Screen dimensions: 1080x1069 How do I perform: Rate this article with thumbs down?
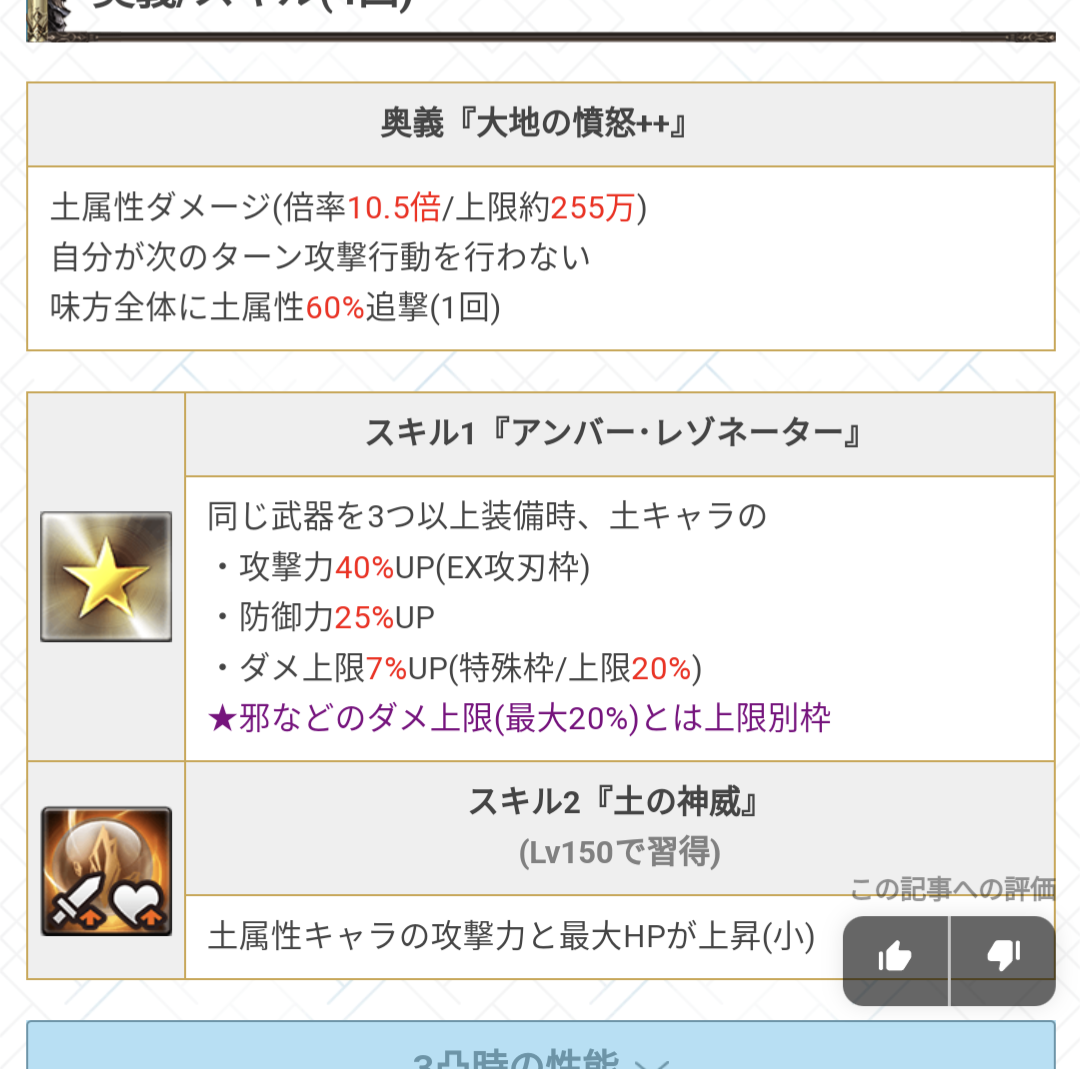[x=1002, y=959]
